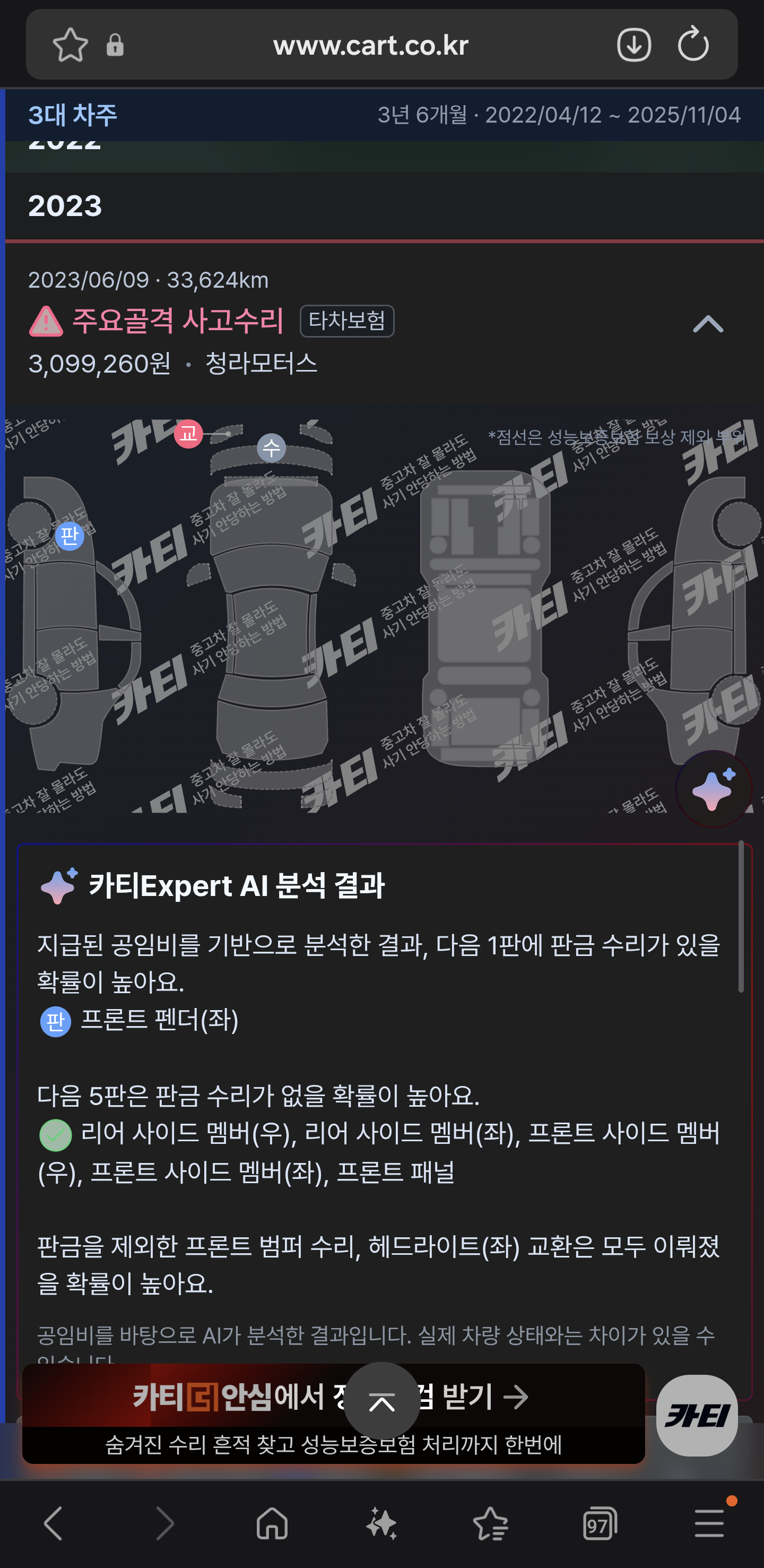Click the security lock icon in address bar

point(116,44)
